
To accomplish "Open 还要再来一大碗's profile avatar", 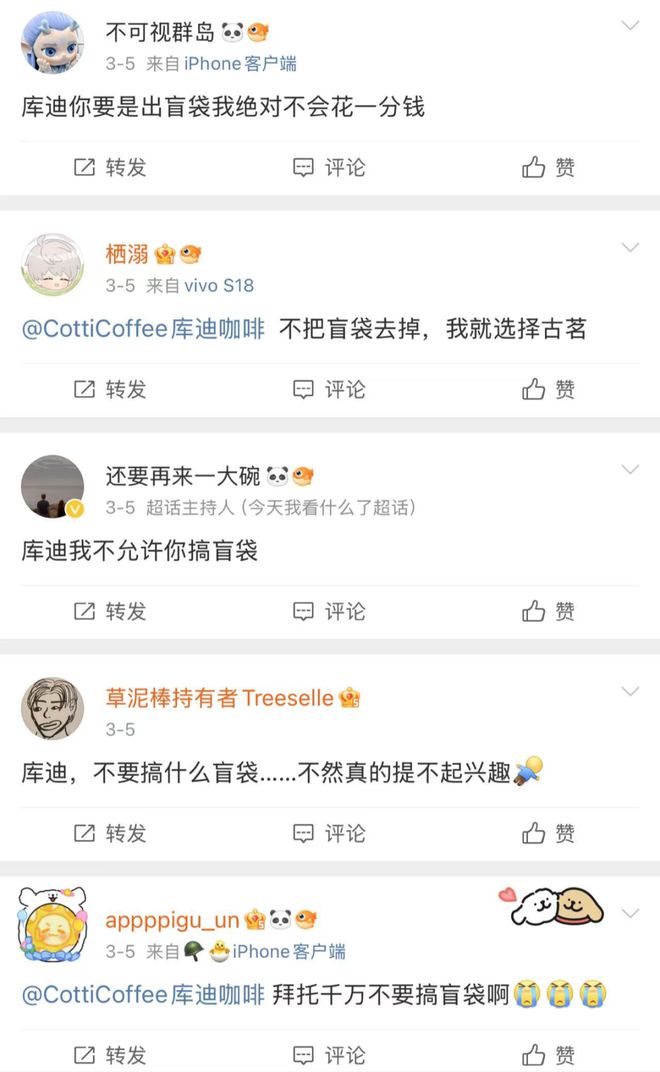I will tap(52, 486).
